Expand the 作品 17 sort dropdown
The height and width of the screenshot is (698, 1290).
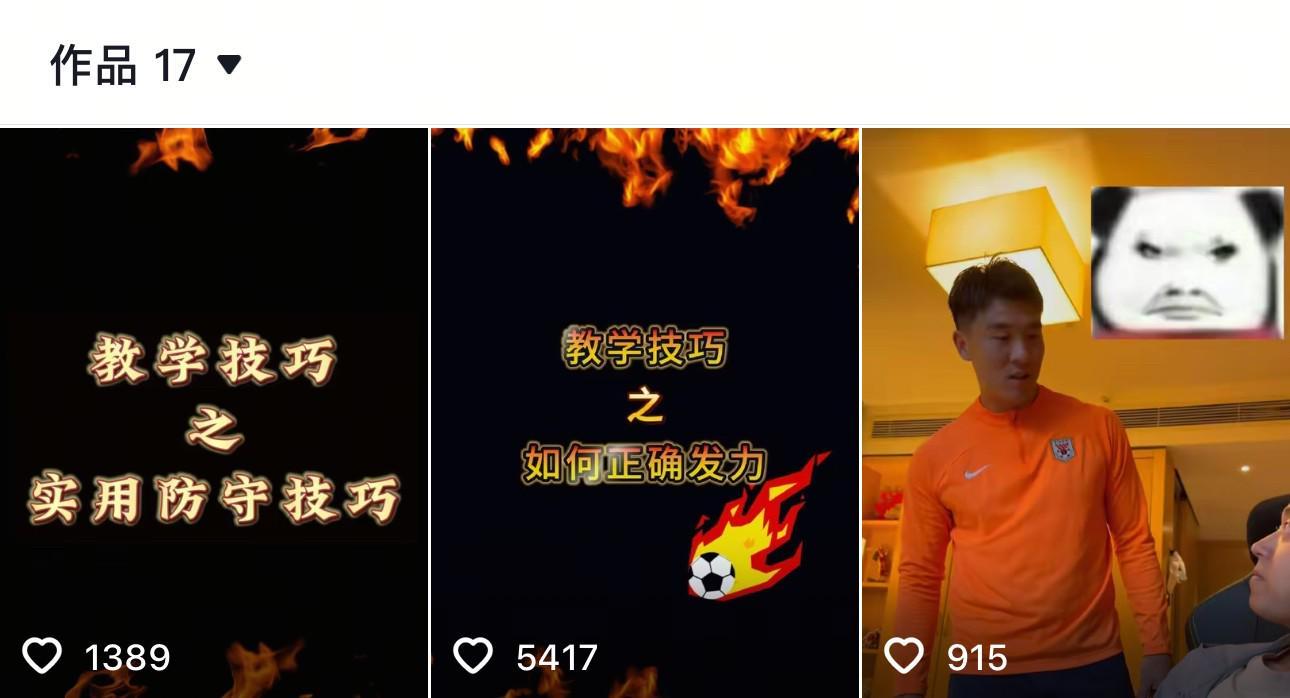pyautogui.click(x=229, y=66)
